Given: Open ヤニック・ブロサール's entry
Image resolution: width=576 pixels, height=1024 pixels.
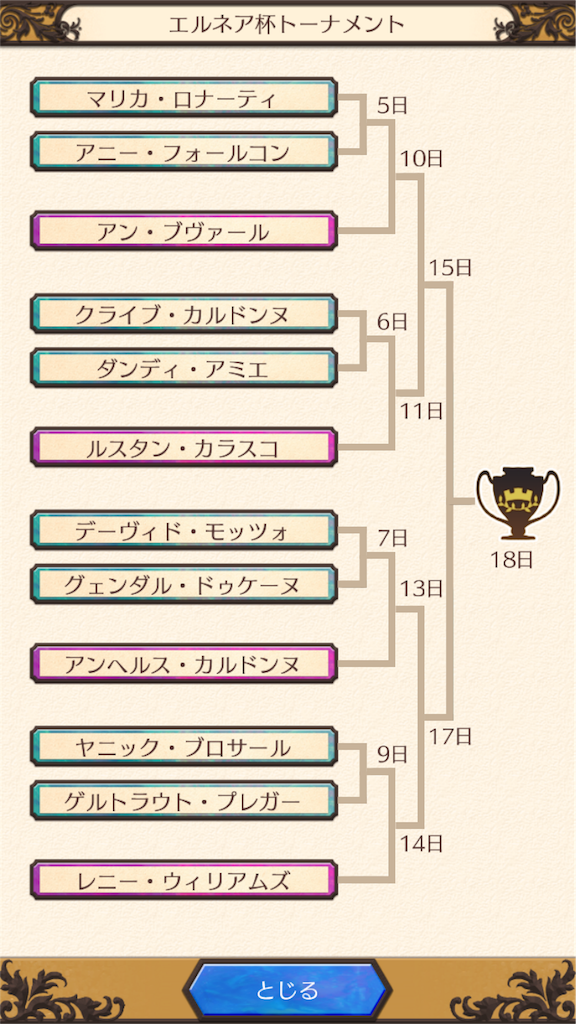Looking at the screenshot, I should 184,746.
